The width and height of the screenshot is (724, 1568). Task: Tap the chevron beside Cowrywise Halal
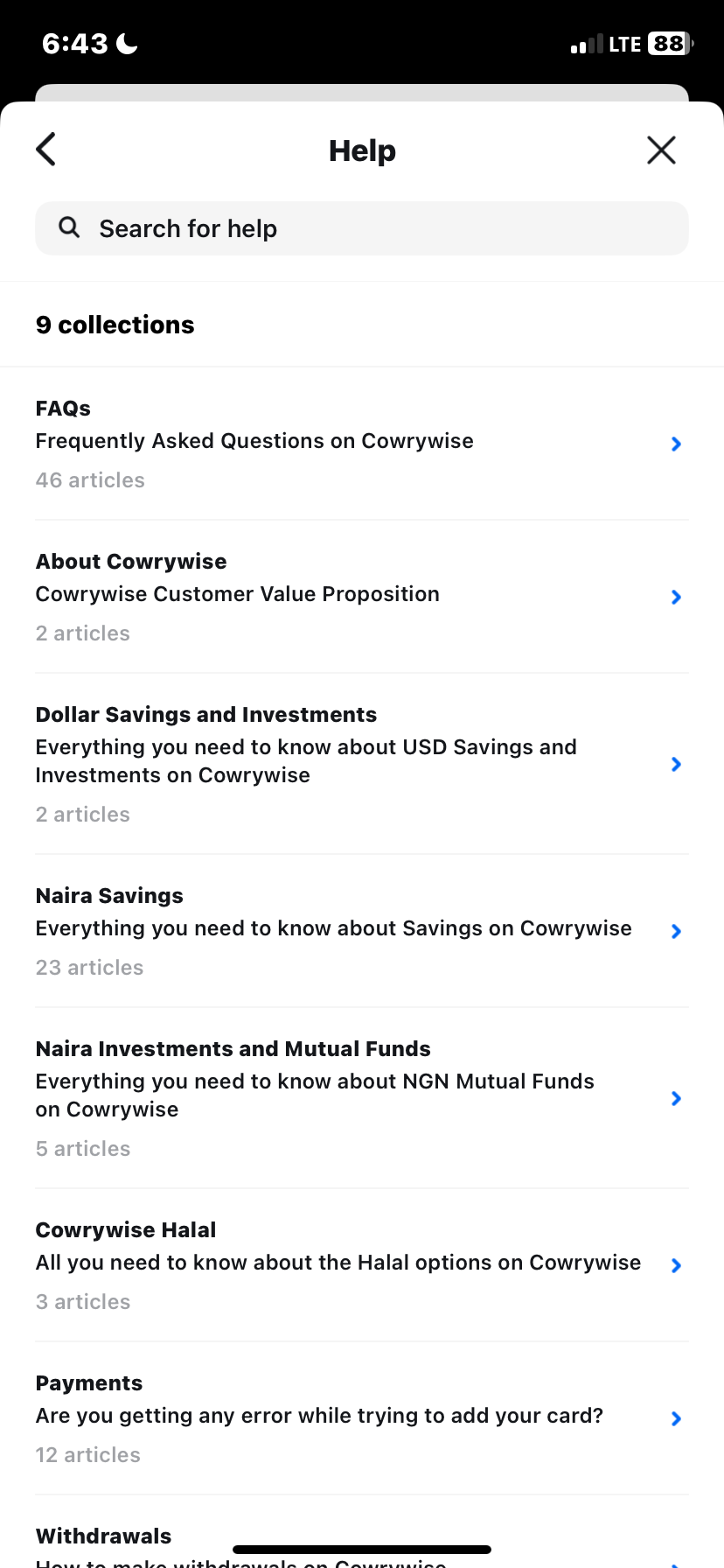pos(675,1265)
